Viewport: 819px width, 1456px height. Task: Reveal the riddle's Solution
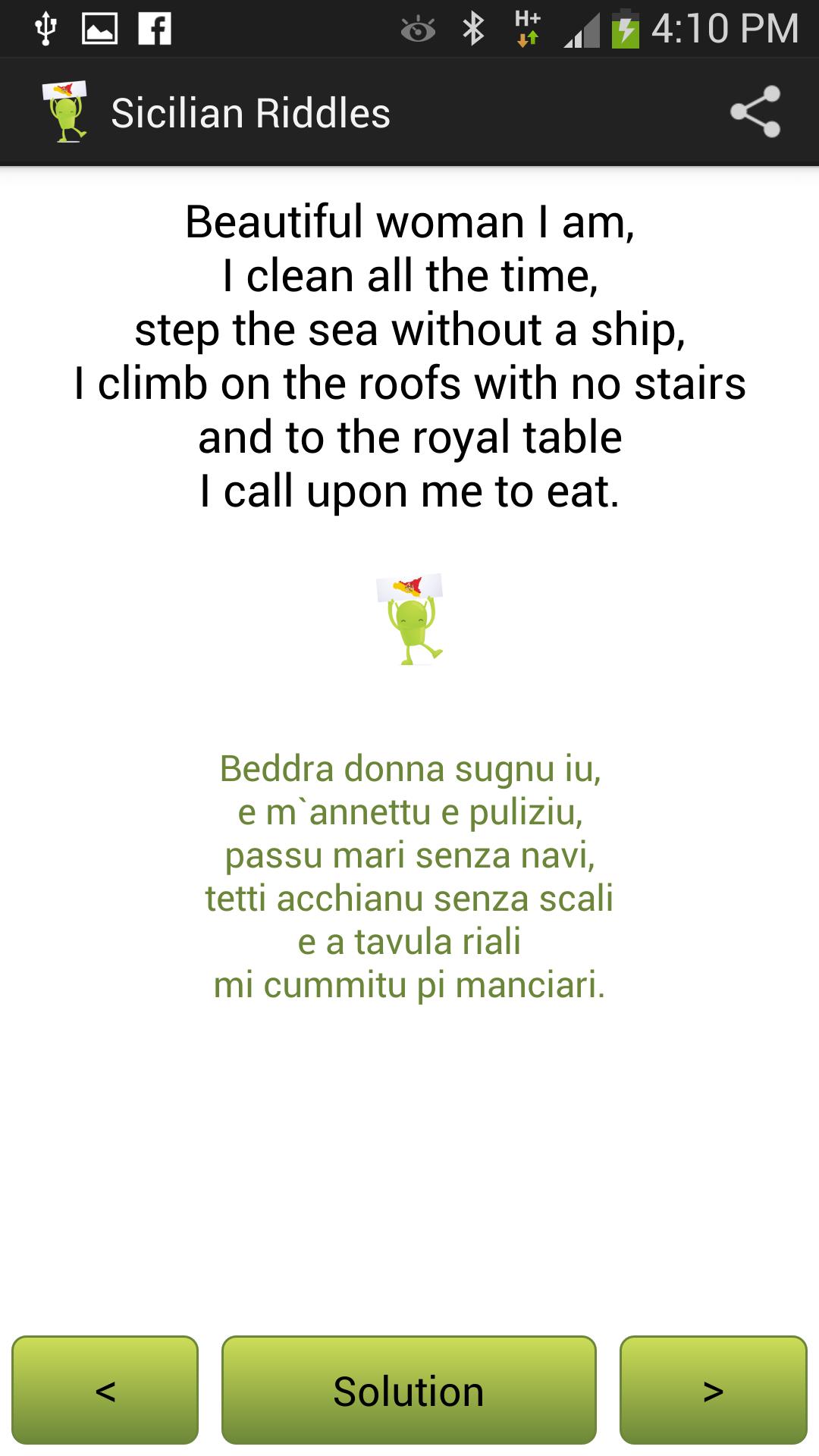pos(409,1390)
